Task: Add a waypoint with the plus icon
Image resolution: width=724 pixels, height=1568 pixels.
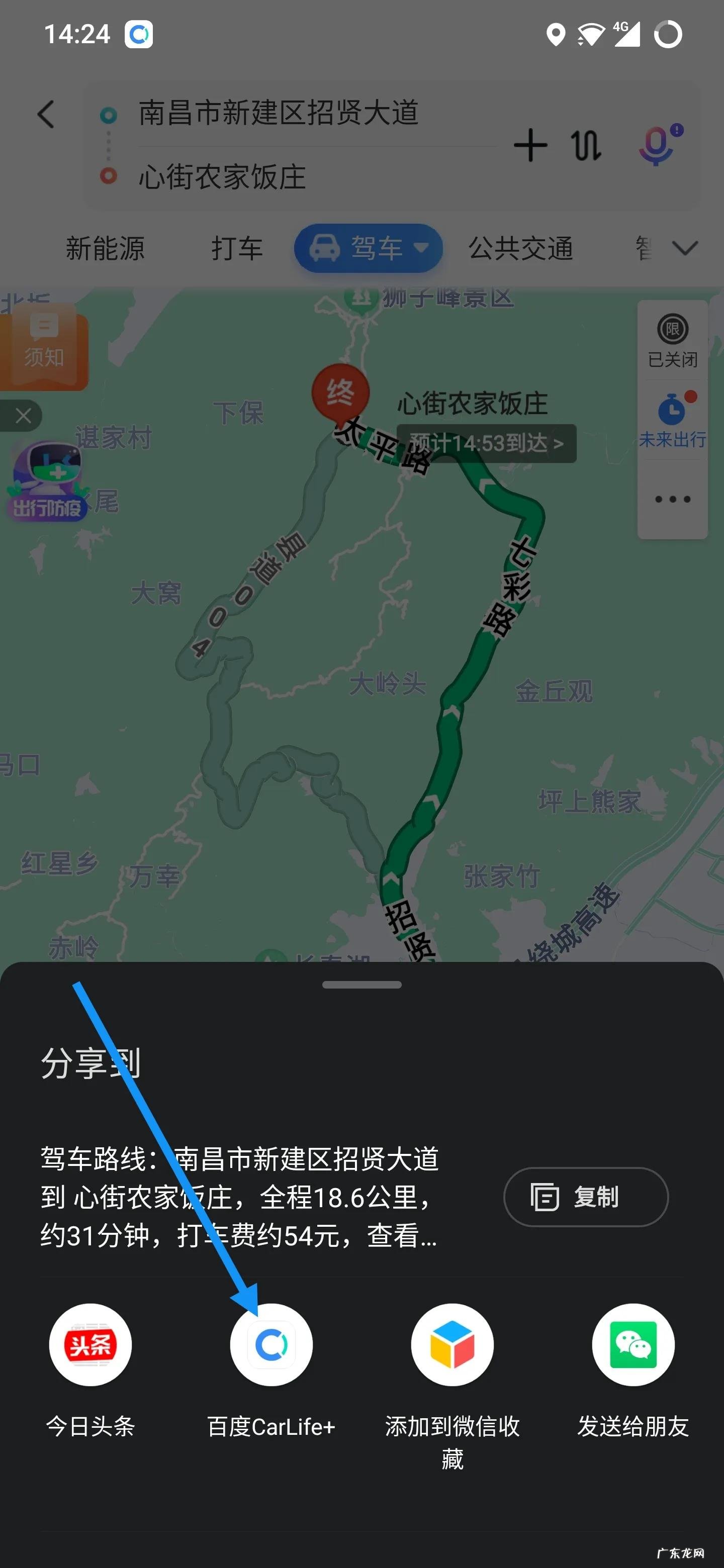Action: pyautogui.click(x=531, y=145)
